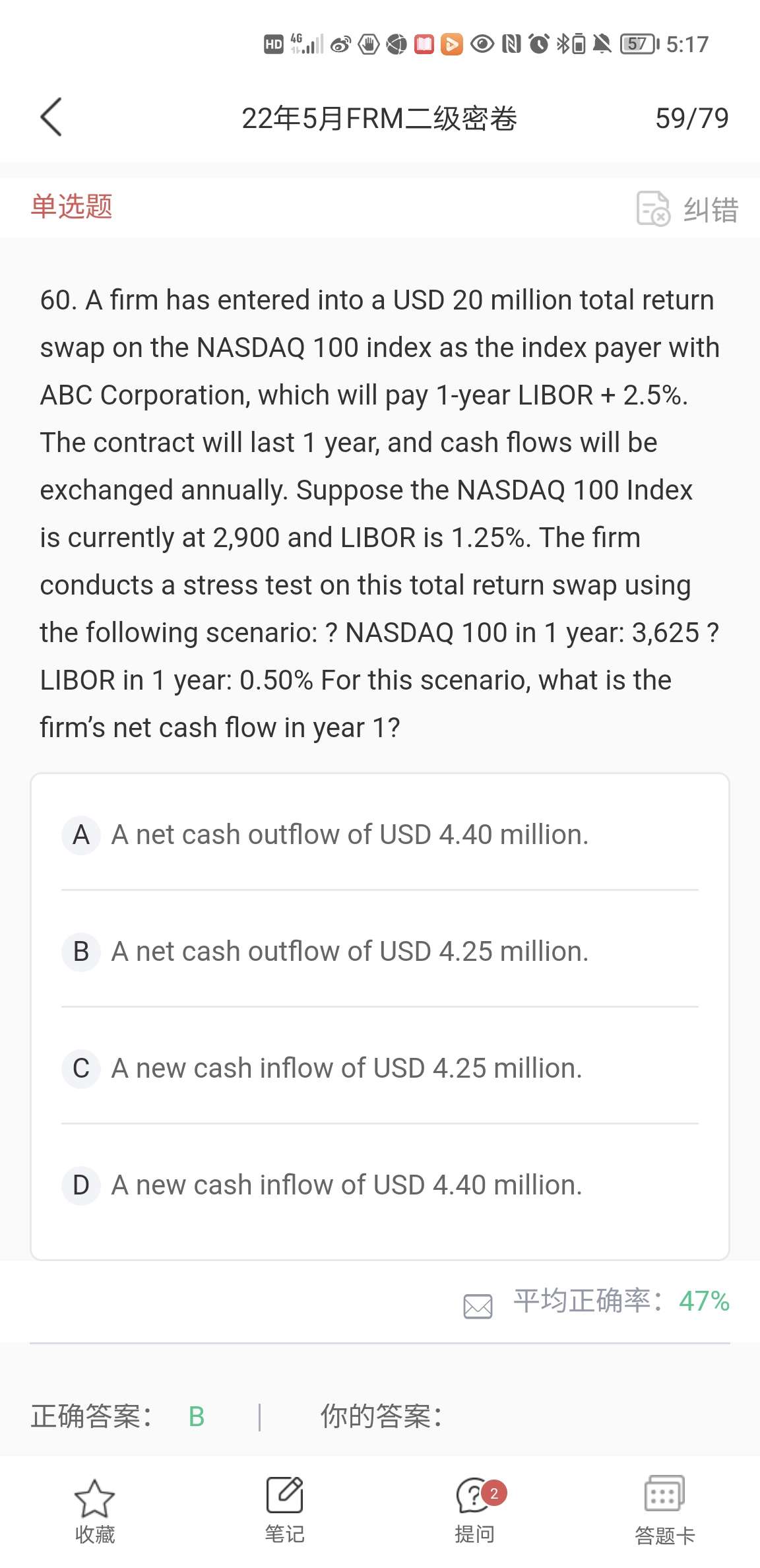
Task: Choose option B, outflow of USD 4.25 million
Action: click(350, 952)
